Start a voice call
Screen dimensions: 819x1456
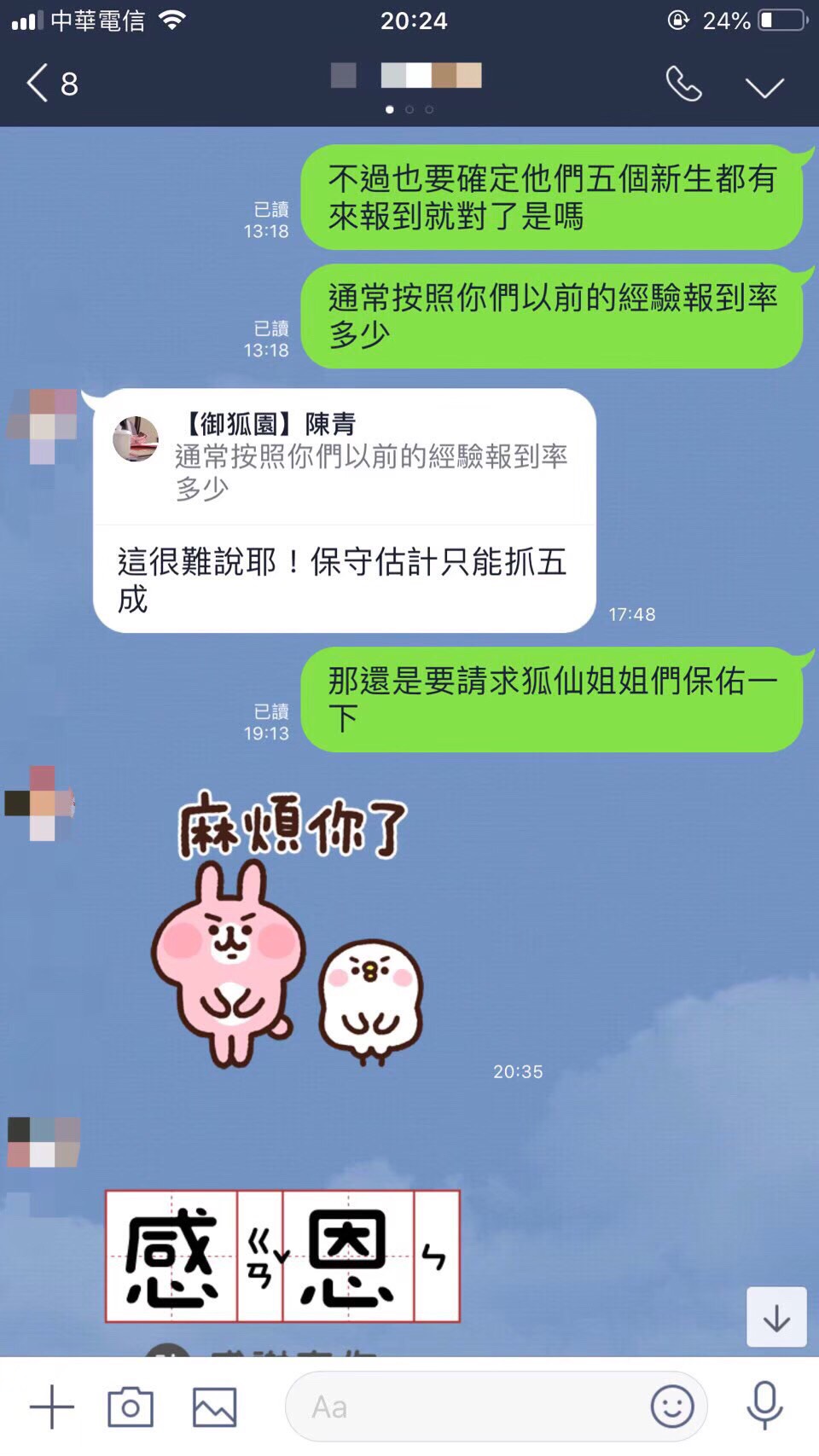tap(683, 84)
